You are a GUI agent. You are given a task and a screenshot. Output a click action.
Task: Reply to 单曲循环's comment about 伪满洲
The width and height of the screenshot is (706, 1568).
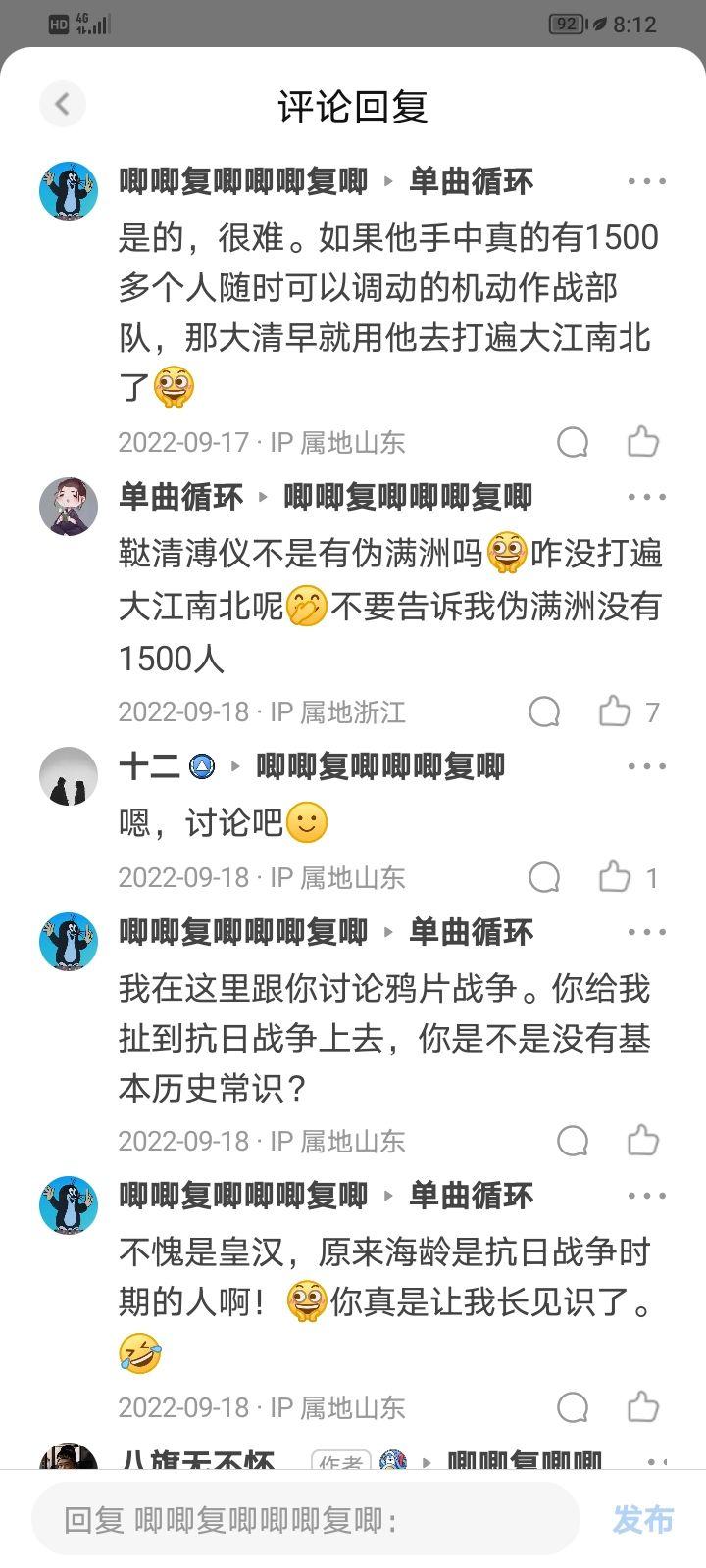[544, 711]
